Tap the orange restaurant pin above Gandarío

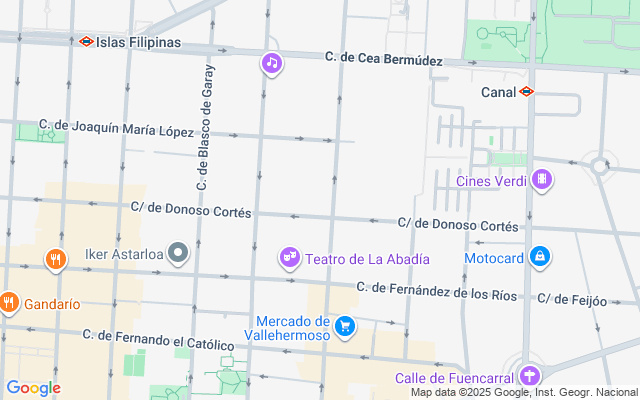55,260
